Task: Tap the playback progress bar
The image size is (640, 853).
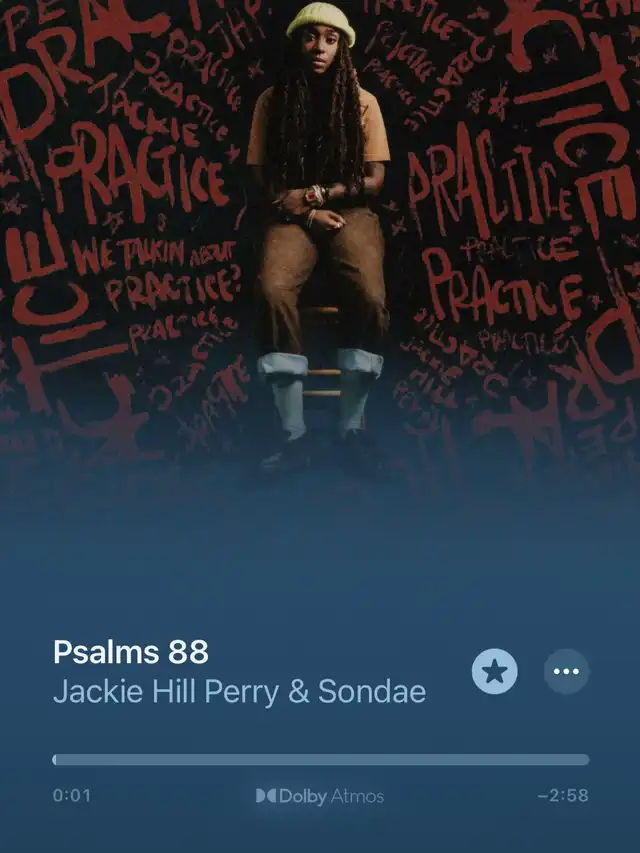Action: [320, 760]
